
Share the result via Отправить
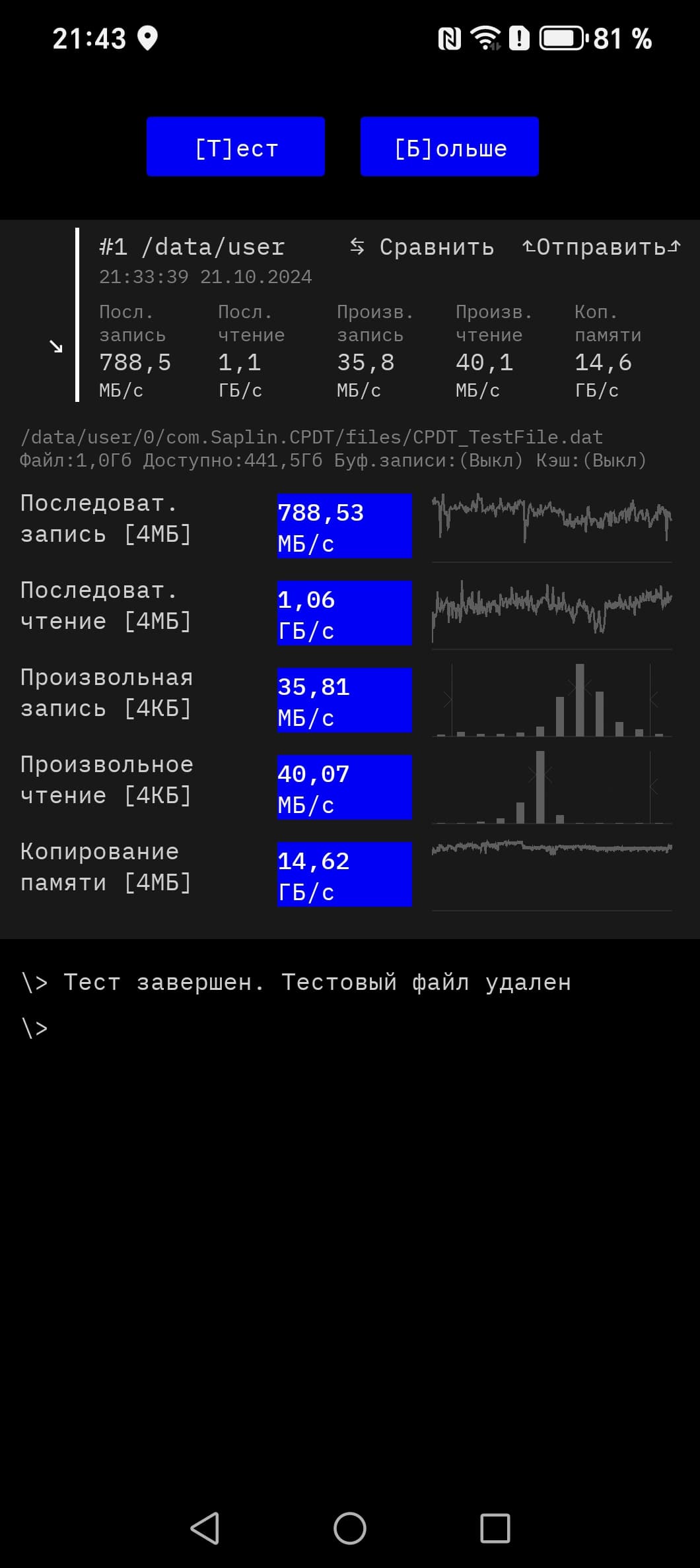(x=601, y=247)
